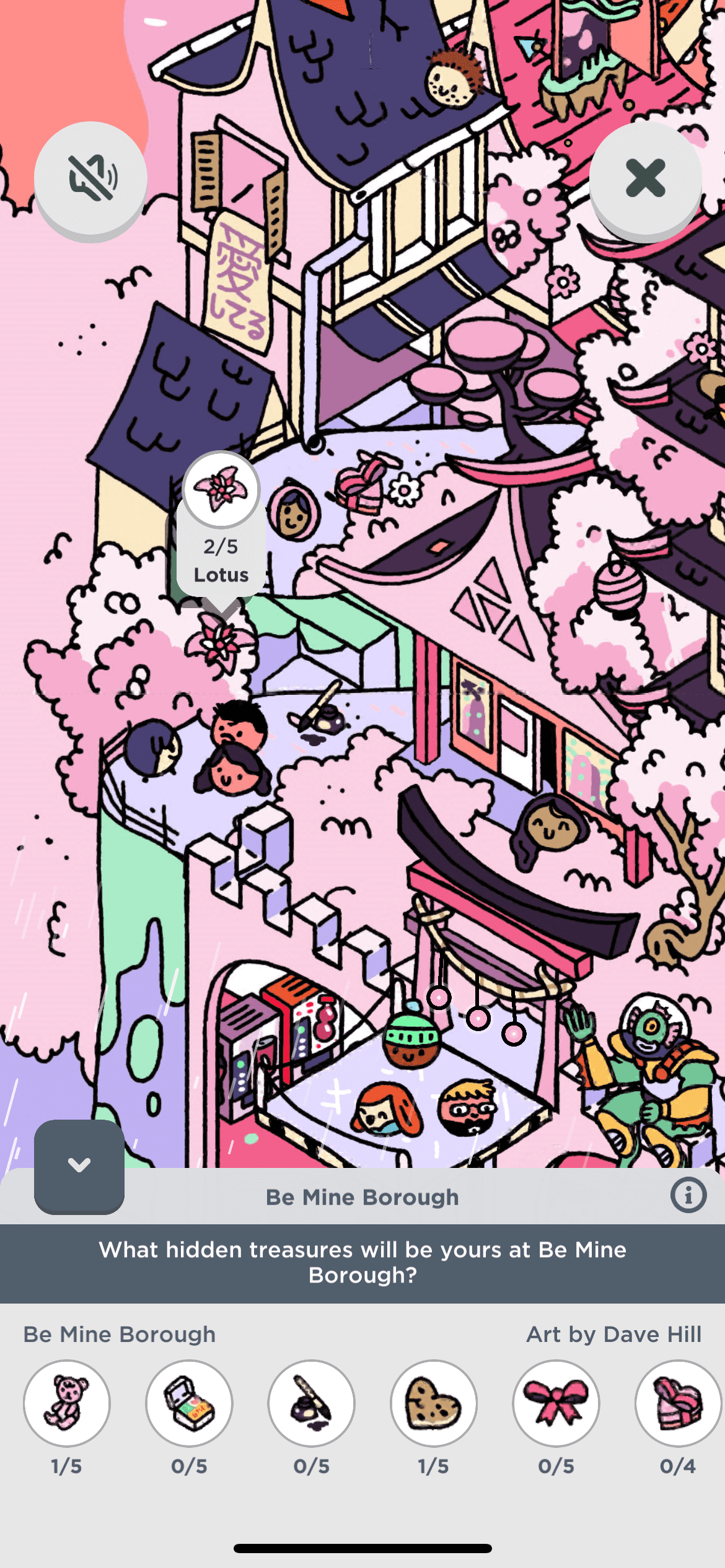The height and width of the screenshot is (1568, 725).
Task: Close the hidden object game
Action: click(645, 178)
